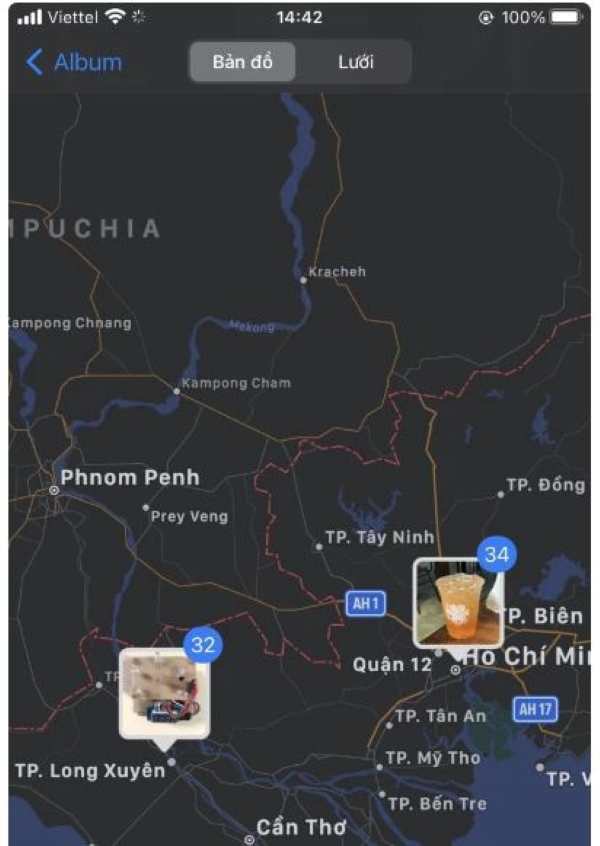
Task: Go back to Album
Action: click(74, 62)
